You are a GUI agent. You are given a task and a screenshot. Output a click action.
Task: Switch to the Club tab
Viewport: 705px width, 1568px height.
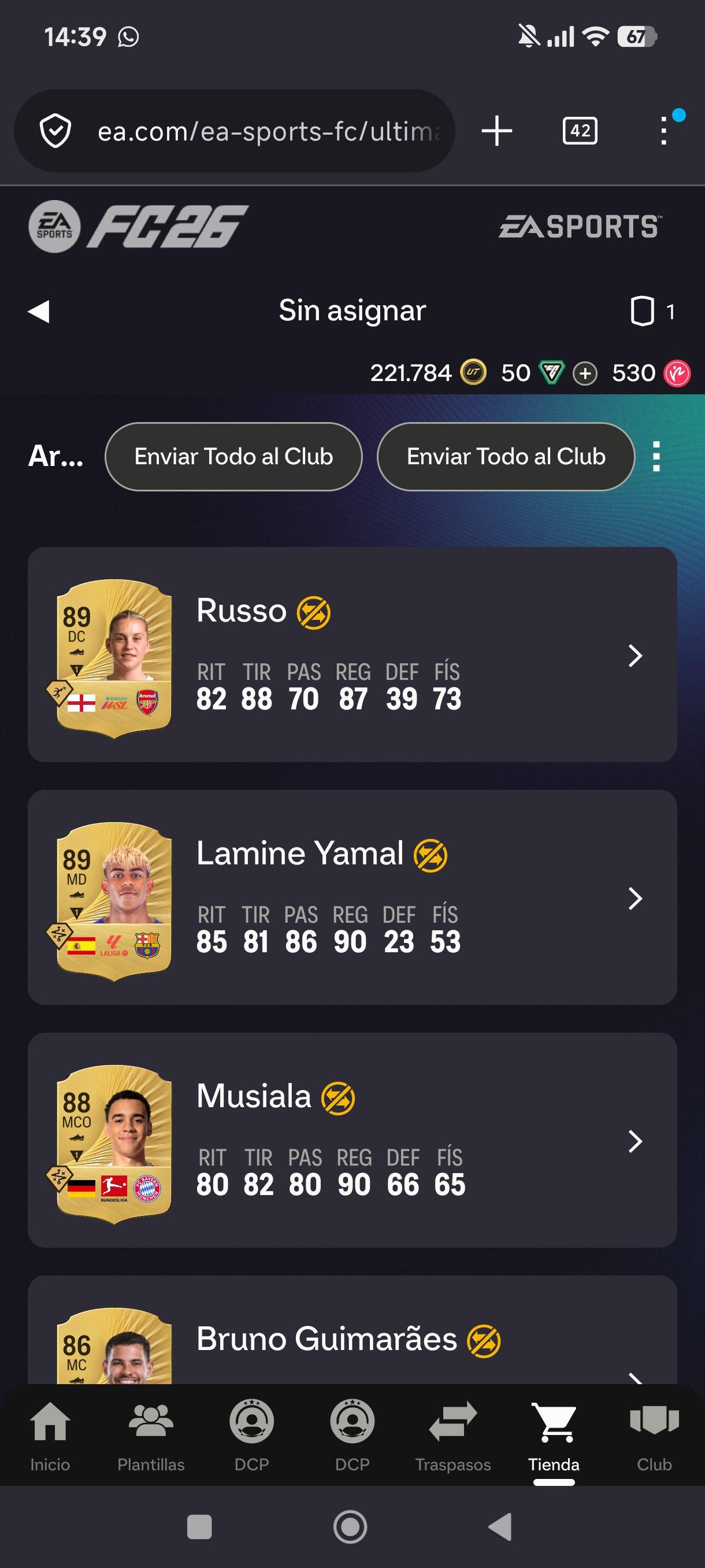655,1437
